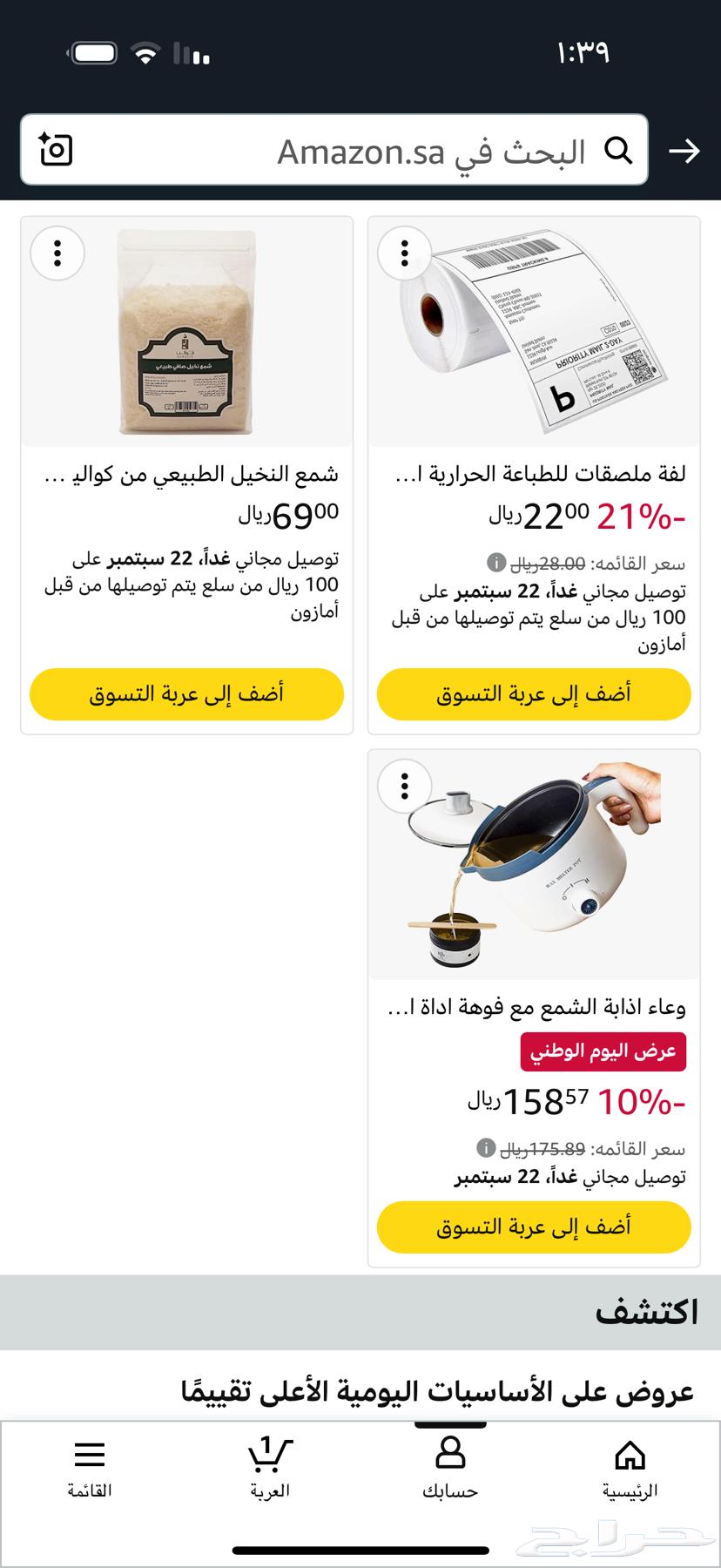
Task: Open options menu on palm wax product card
Action: [57, 253]
